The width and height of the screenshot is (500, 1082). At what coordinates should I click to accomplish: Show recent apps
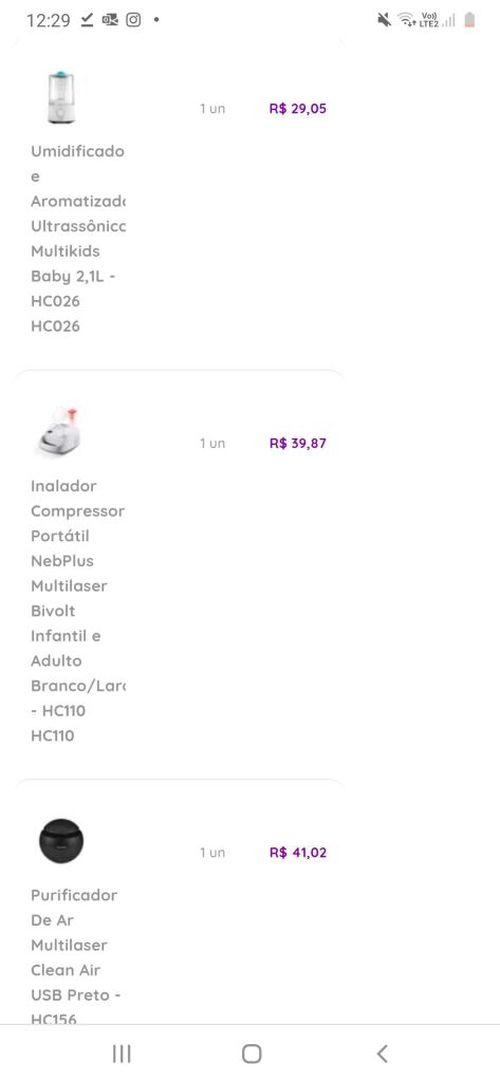click(121, 1054)
